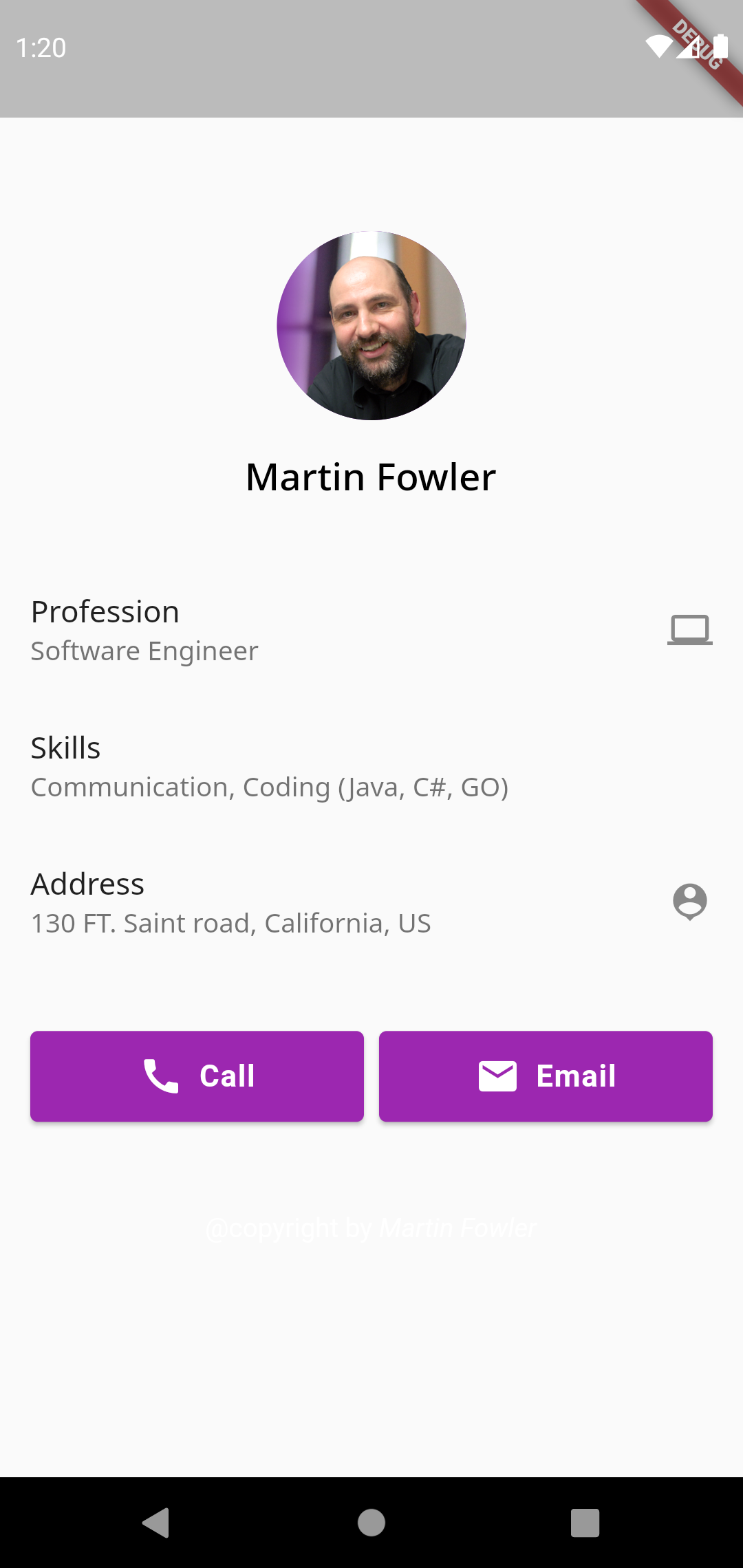Open the Skills row

[371, 767]
